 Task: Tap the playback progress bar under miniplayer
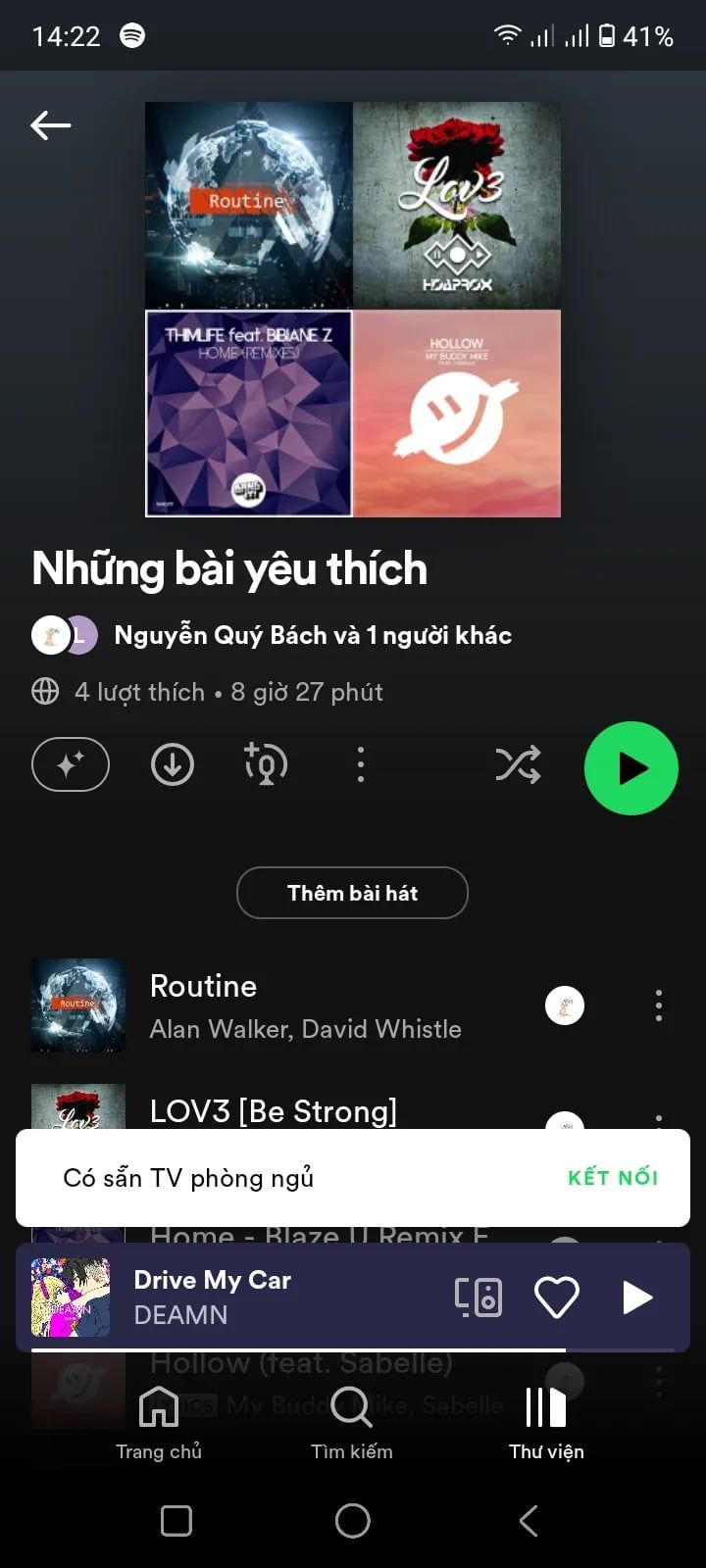(x=352, y=1349)
